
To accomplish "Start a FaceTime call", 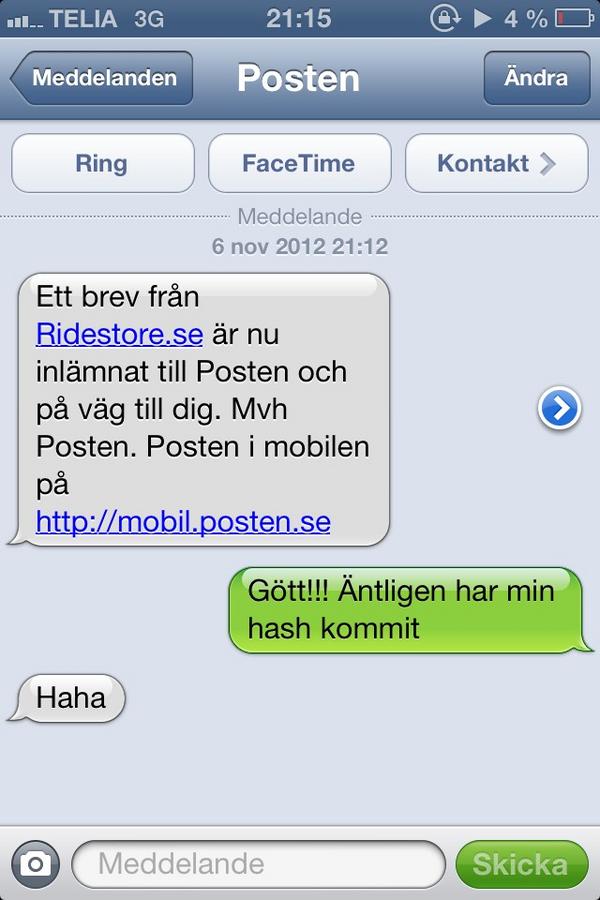I will point(298,164).
